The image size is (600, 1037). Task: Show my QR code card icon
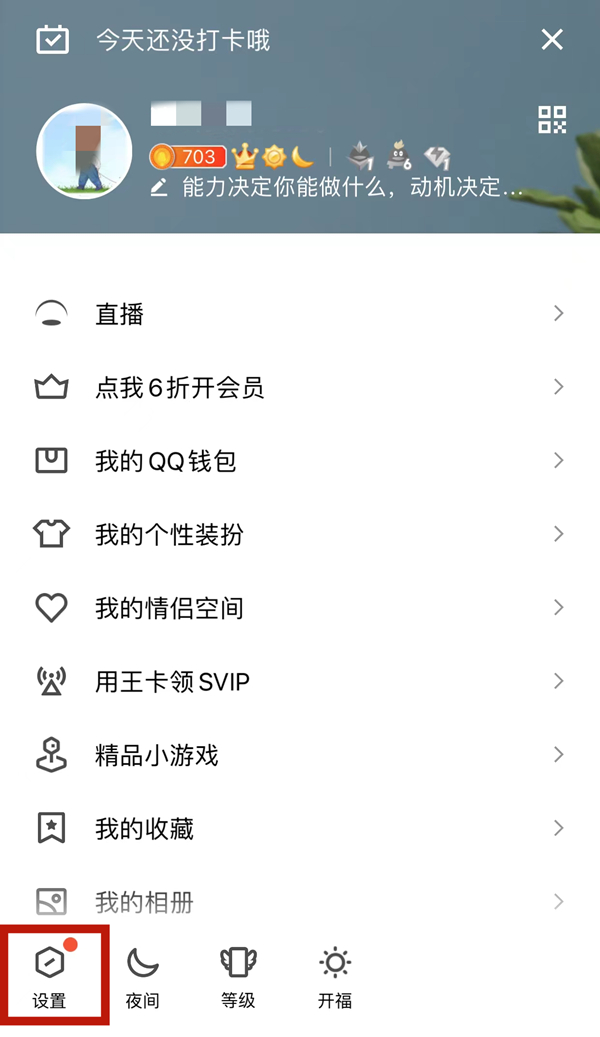(x=552, y=120)
